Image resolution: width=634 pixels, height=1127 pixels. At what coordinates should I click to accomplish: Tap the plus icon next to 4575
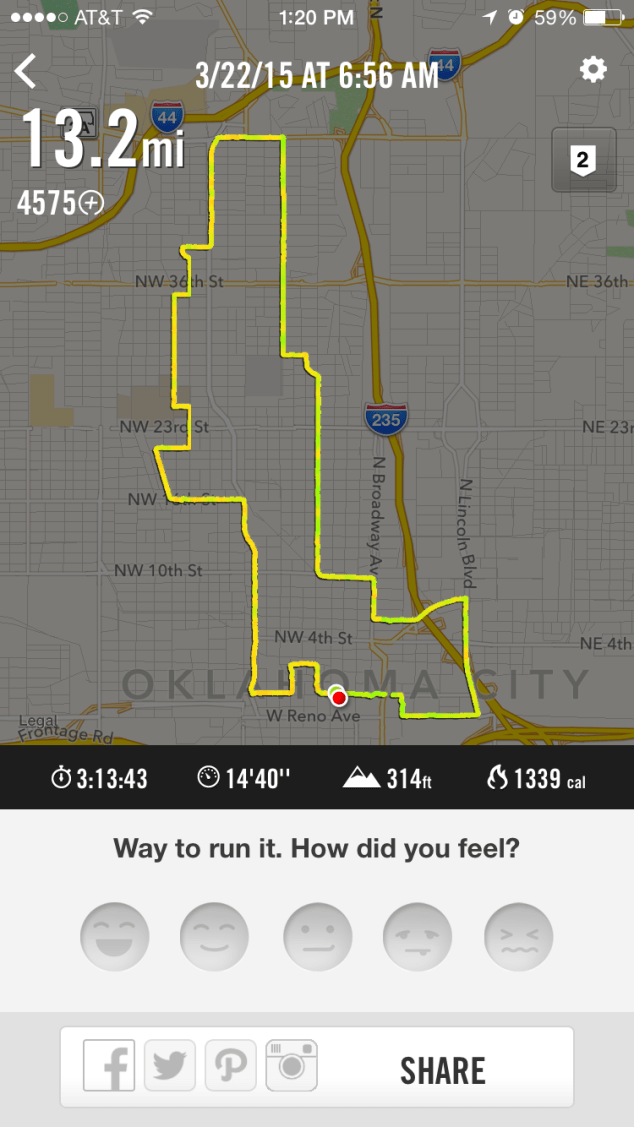click(91, 203)
